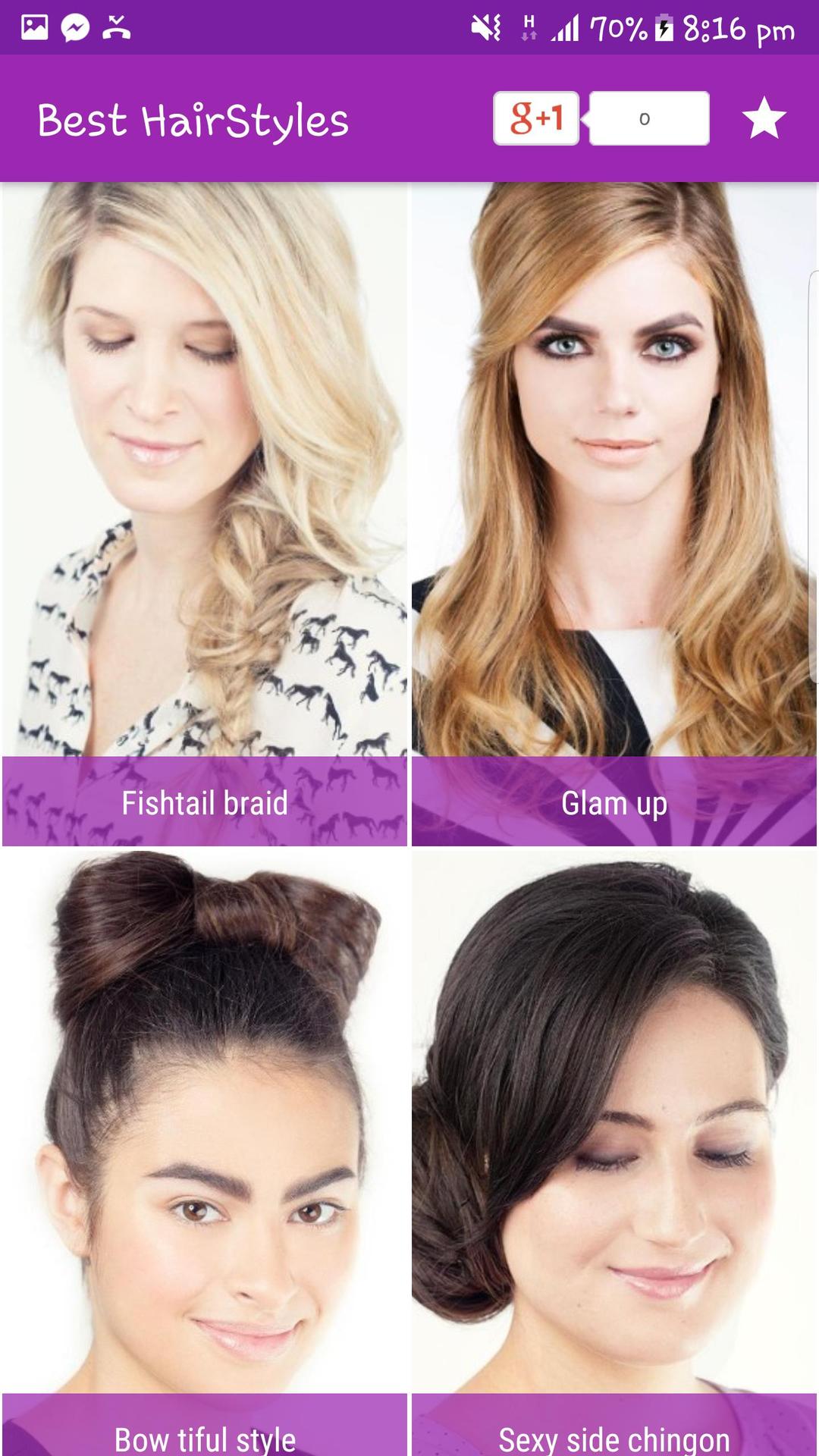Open the Glam up hairstyle

(614, 514)
